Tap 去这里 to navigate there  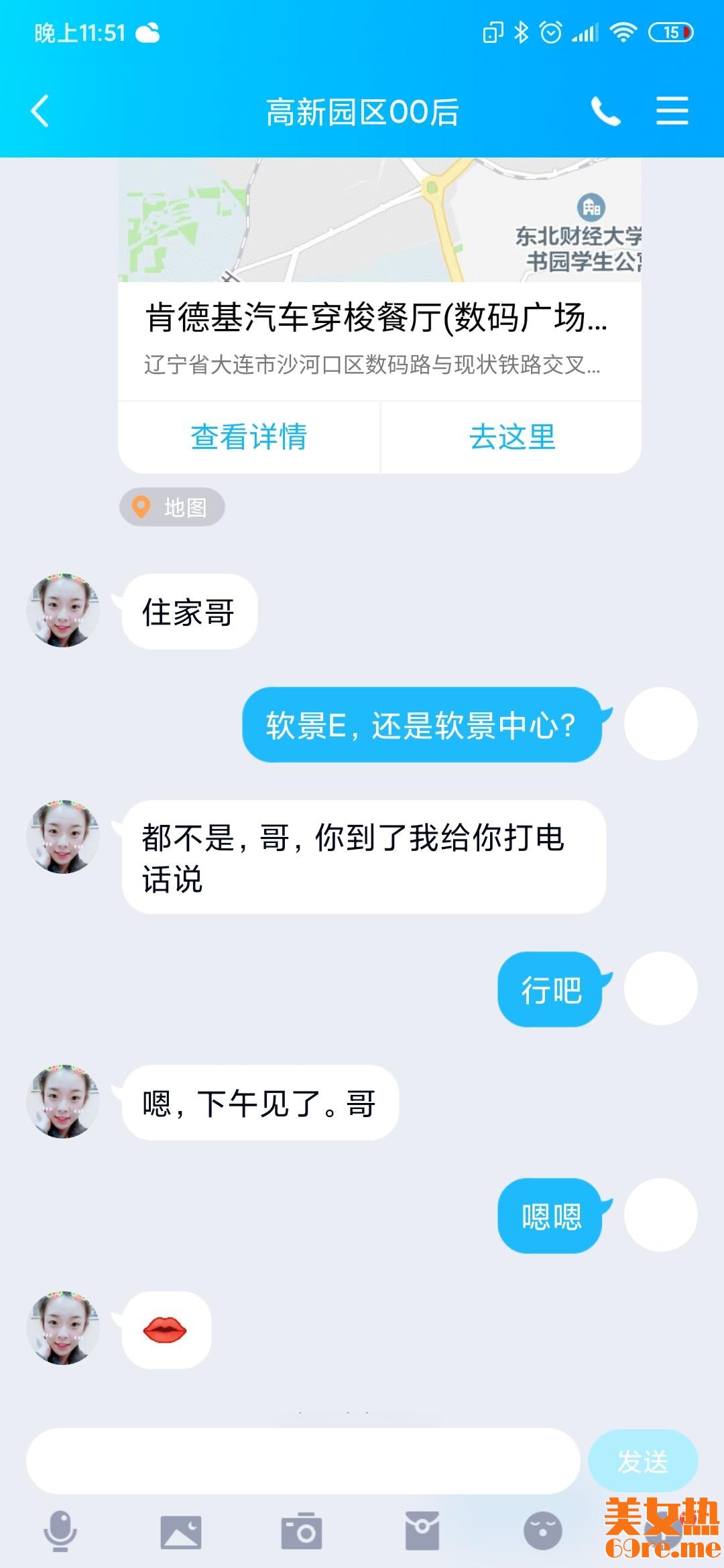(512, 438)
